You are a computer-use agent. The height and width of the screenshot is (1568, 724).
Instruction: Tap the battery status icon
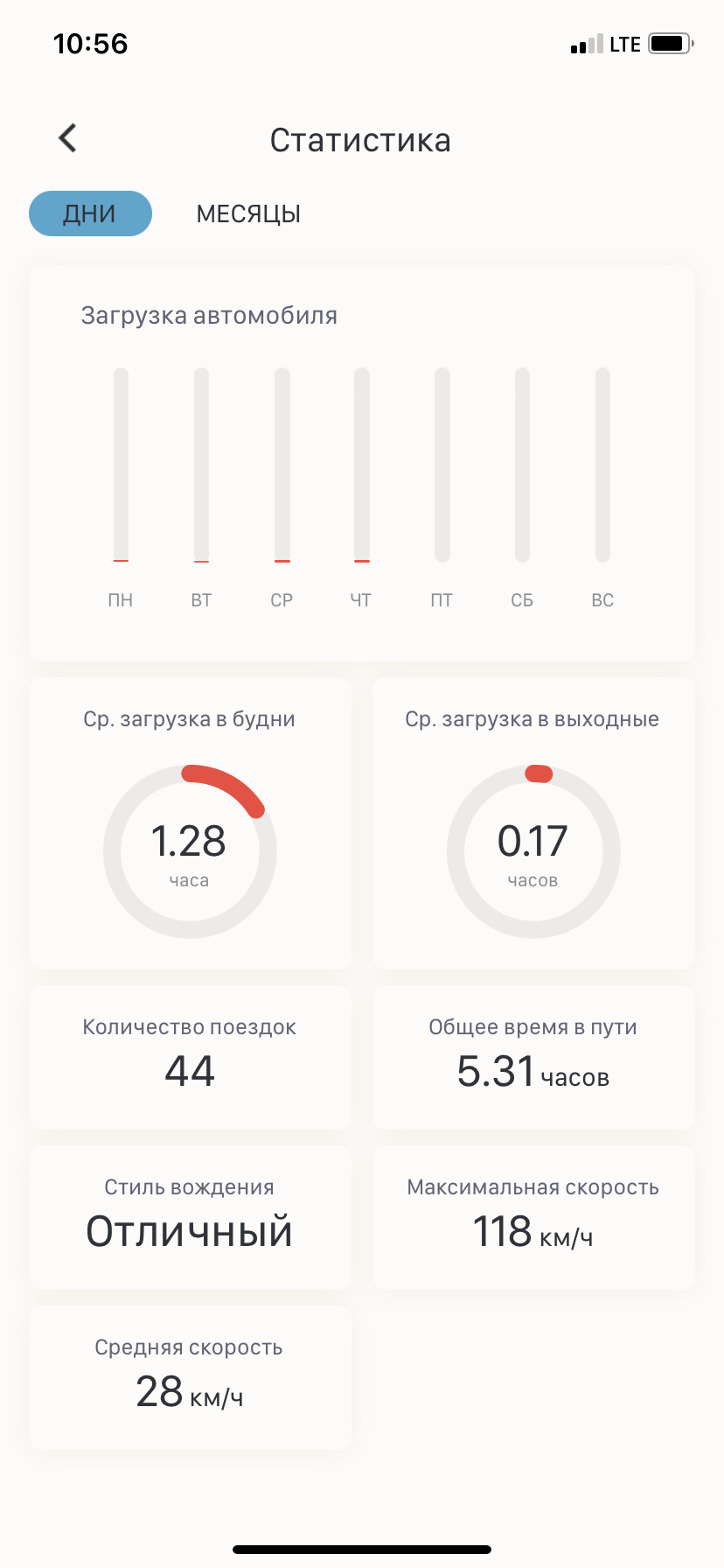[x=670, y=44]
